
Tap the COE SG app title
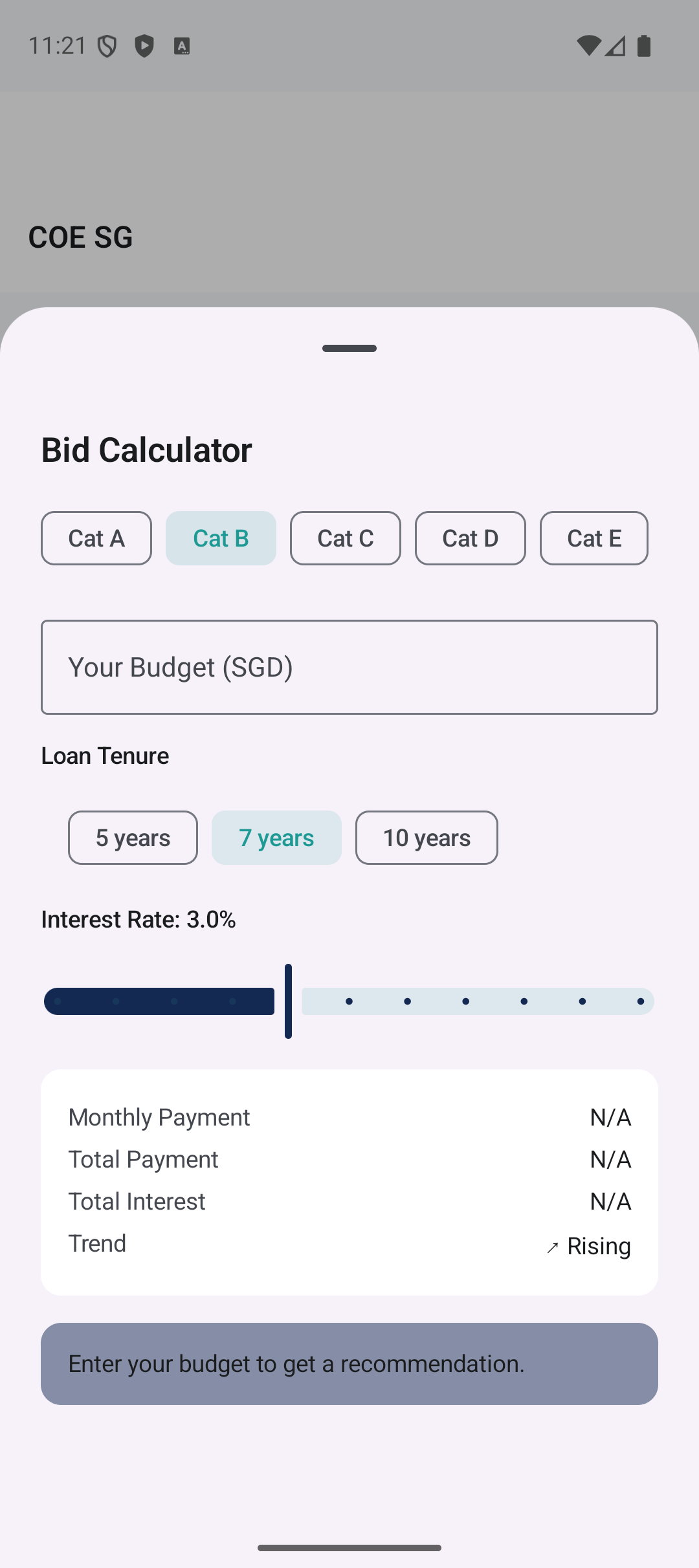point(80,236)
